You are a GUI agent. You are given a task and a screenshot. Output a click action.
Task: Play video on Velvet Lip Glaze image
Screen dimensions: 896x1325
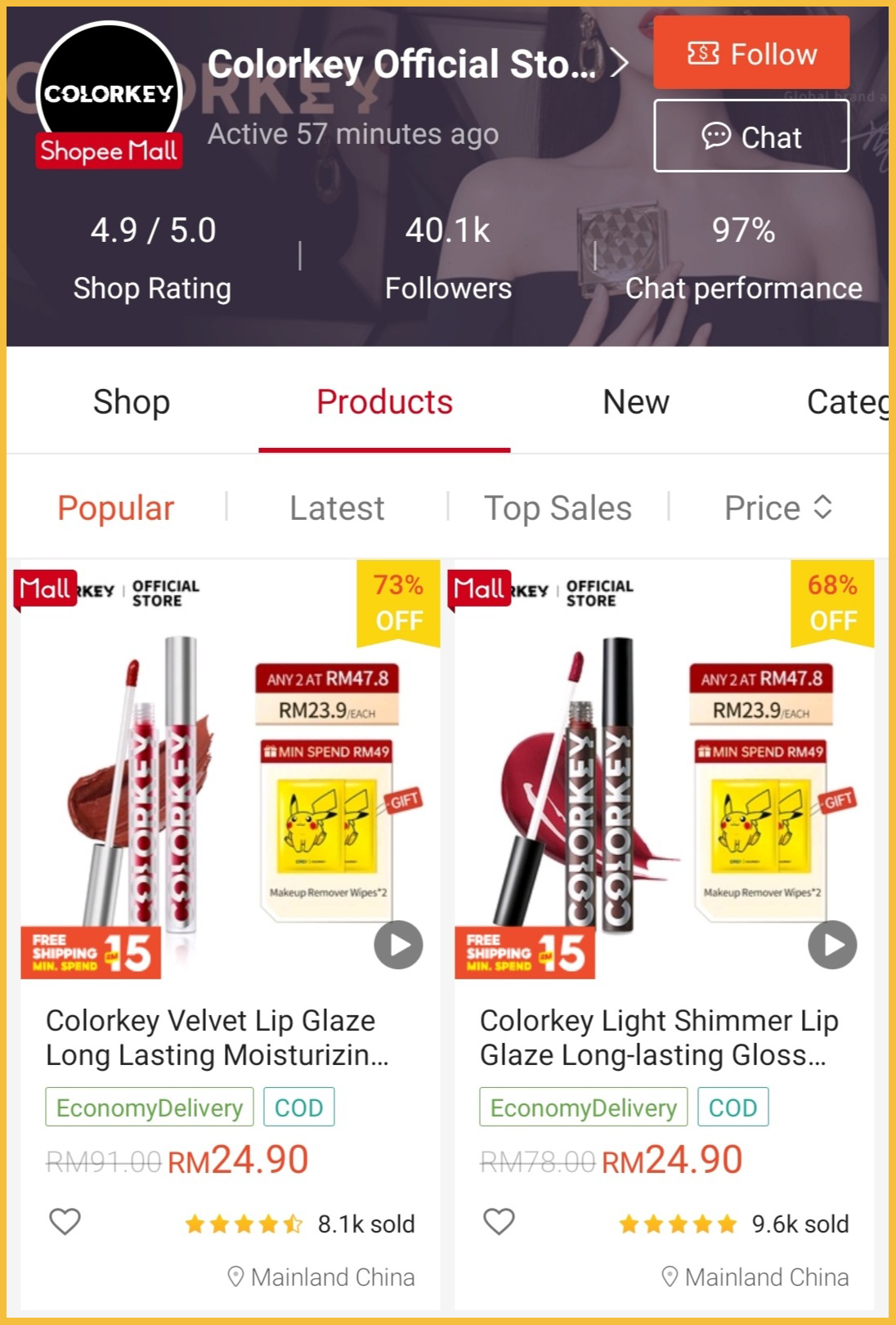click(398, 945)
